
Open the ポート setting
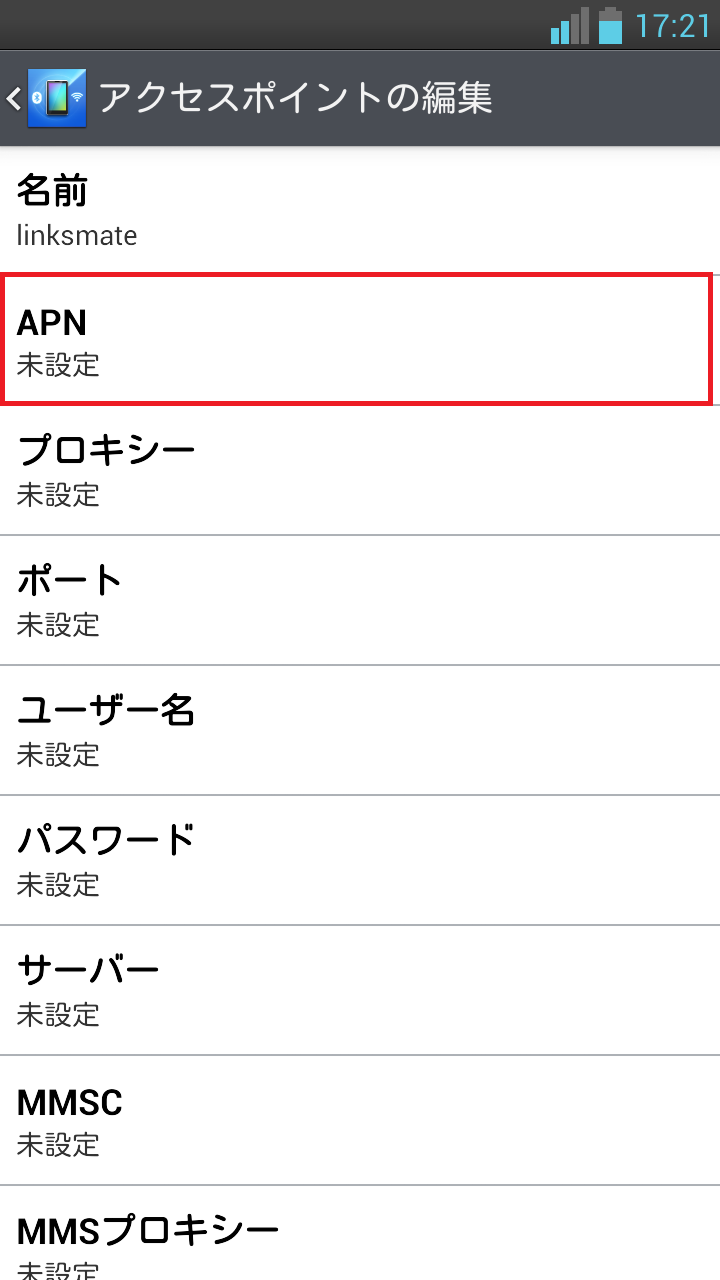(360, 600)
